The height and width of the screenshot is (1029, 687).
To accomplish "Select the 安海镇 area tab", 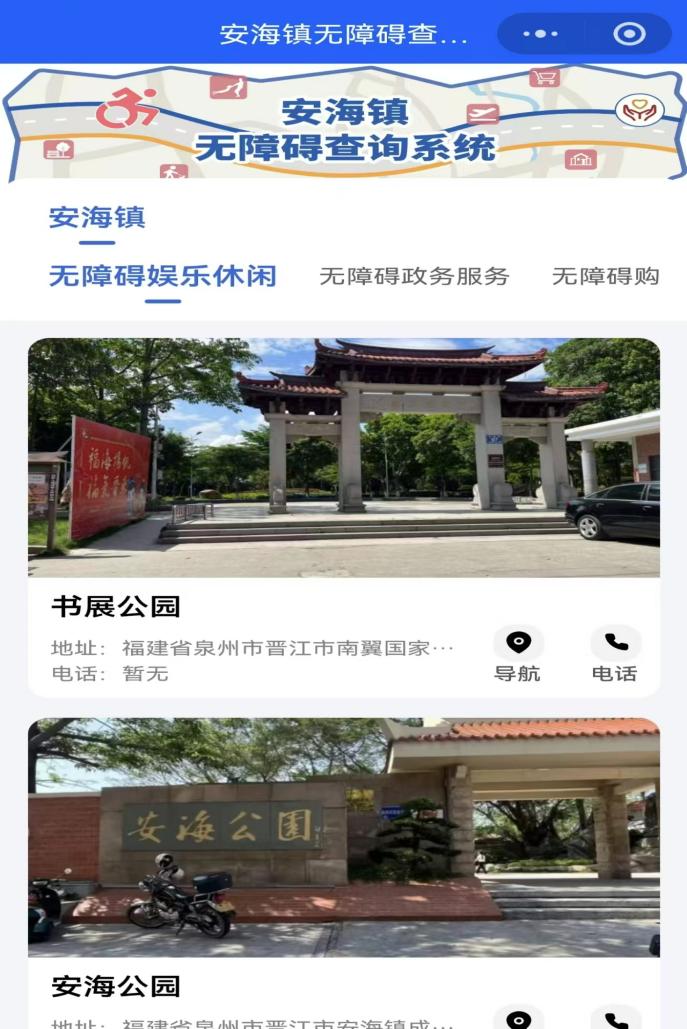I will click(x=97, y=218).
